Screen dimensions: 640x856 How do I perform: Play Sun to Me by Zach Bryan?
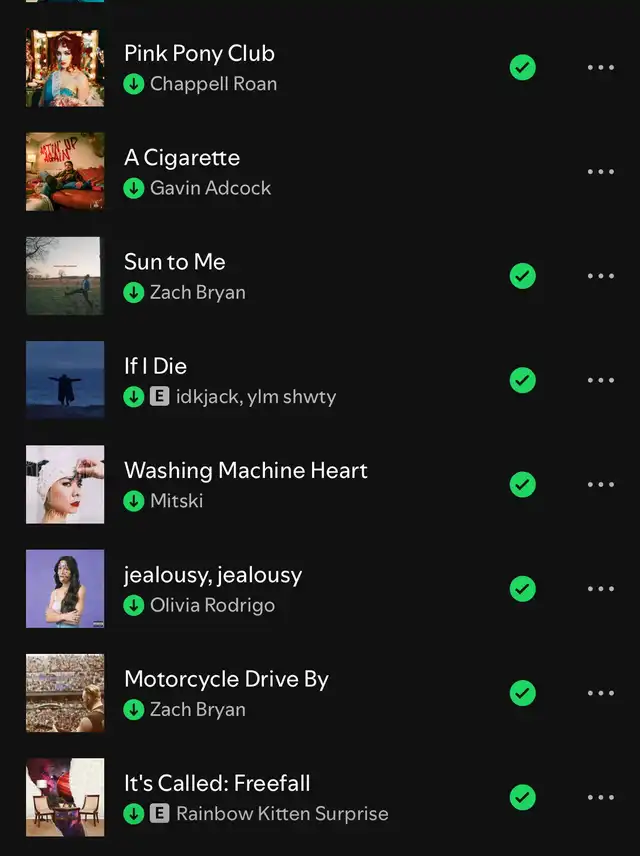175,262
